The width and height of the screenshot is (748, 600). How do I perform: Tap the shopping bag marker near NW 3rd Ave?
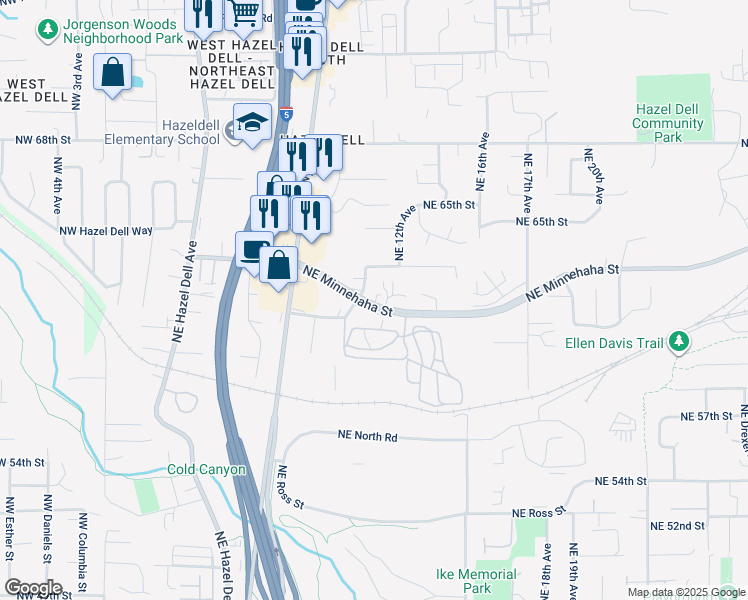point(113,73)
